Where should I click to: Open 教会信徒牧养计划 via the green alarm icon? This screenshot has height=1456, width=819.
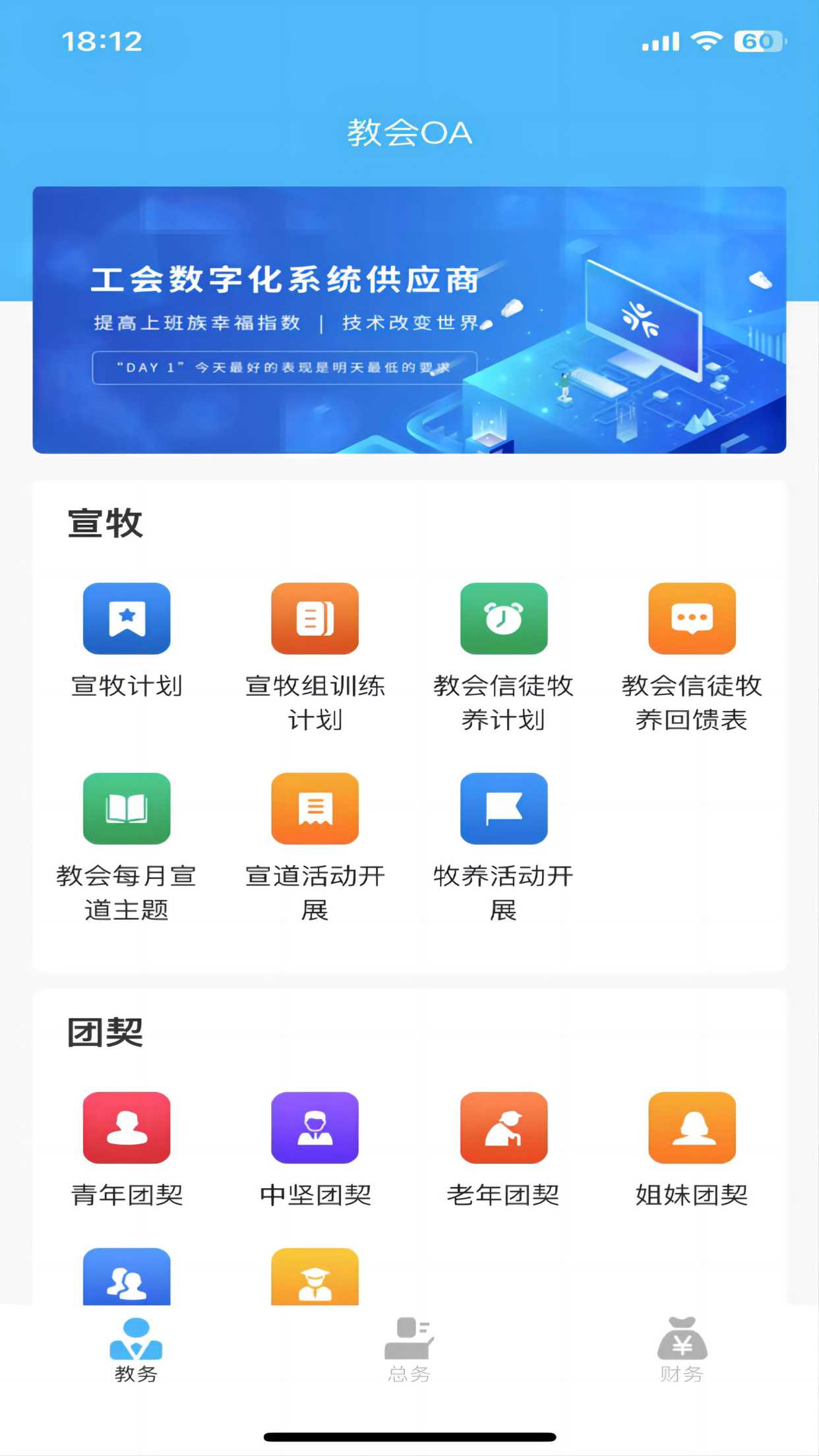pyautogui.click(x=503, y=619)
